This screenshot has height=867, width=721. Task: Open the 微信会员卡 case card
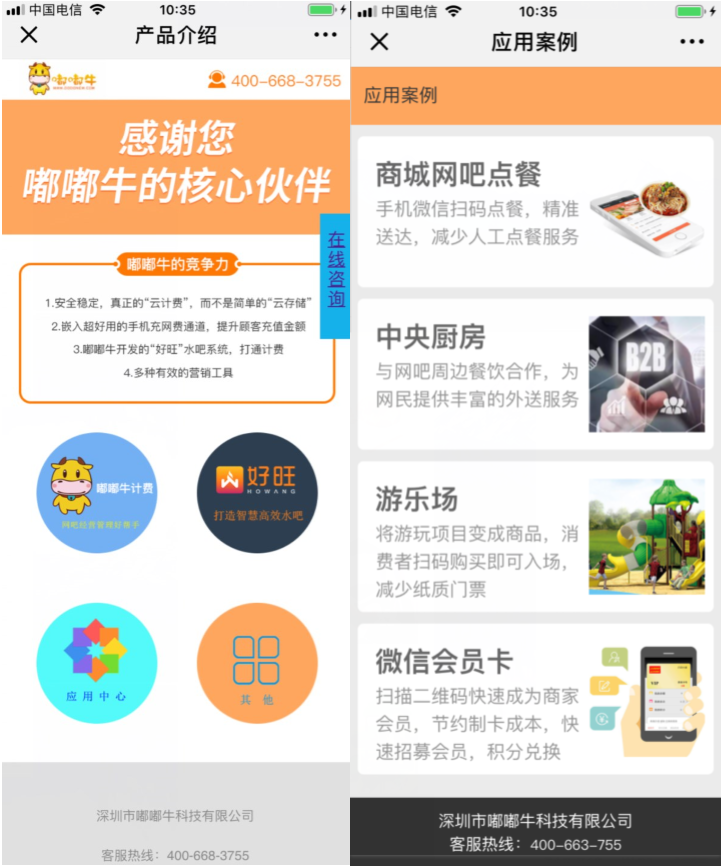tap(535, 698)
